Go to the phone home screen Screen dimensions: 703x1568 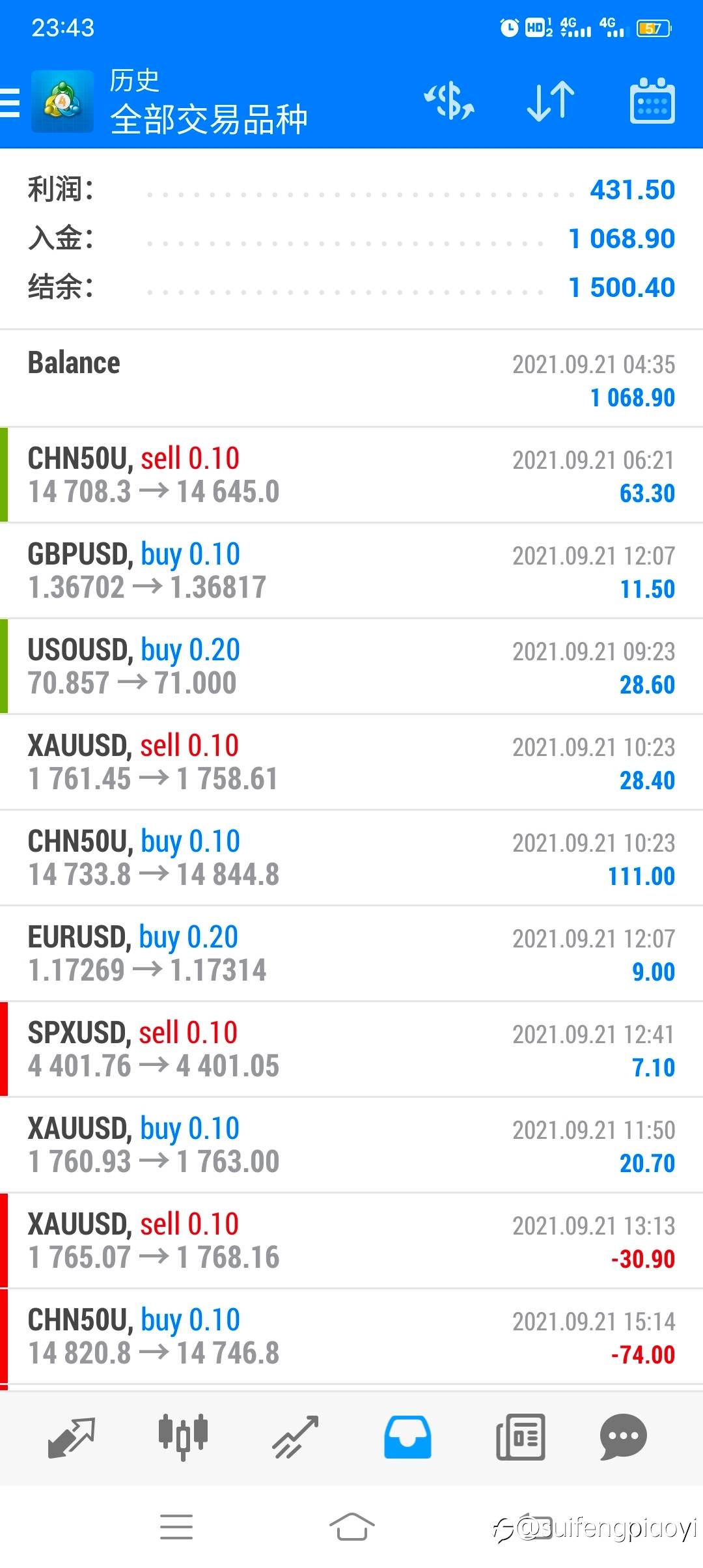(x=351, y=1527)
